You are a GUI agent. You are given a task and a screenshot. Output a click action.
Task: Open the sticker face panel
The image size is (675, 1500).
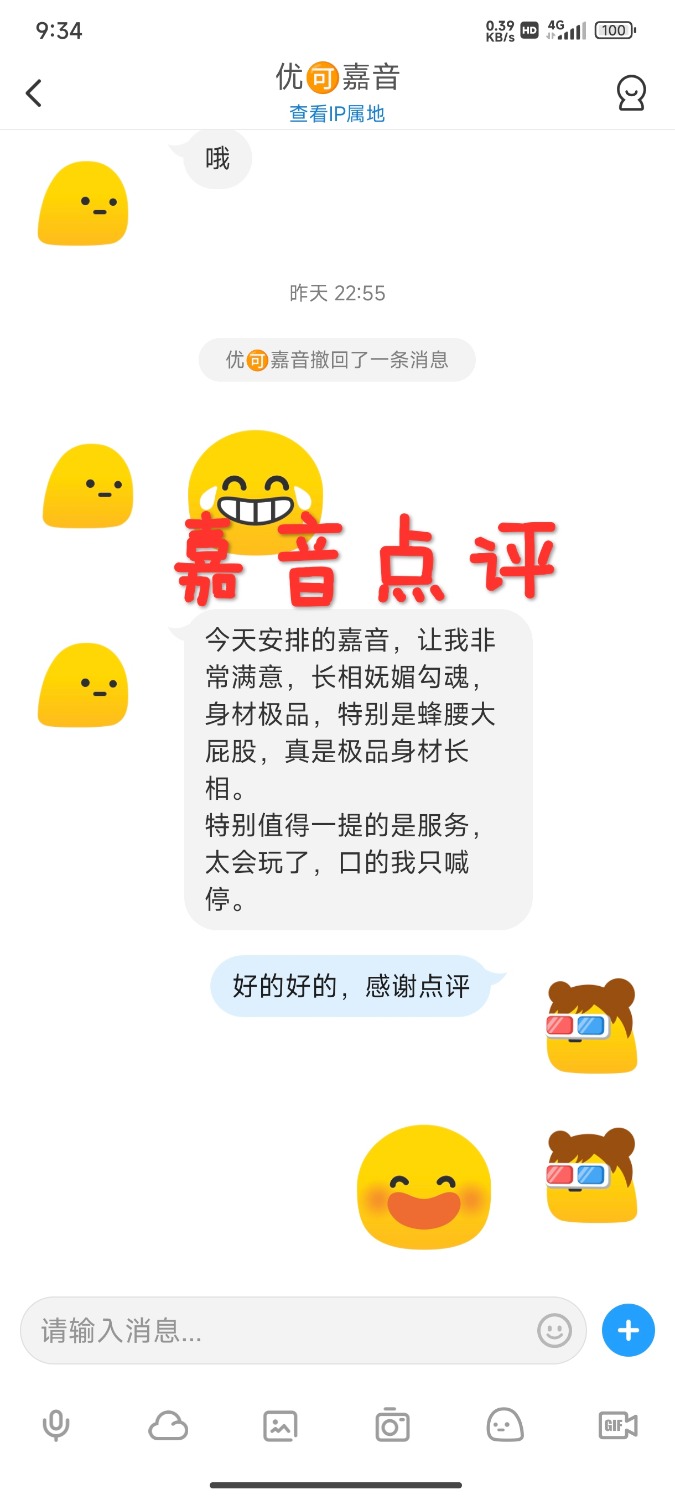tap(504, 1425)
